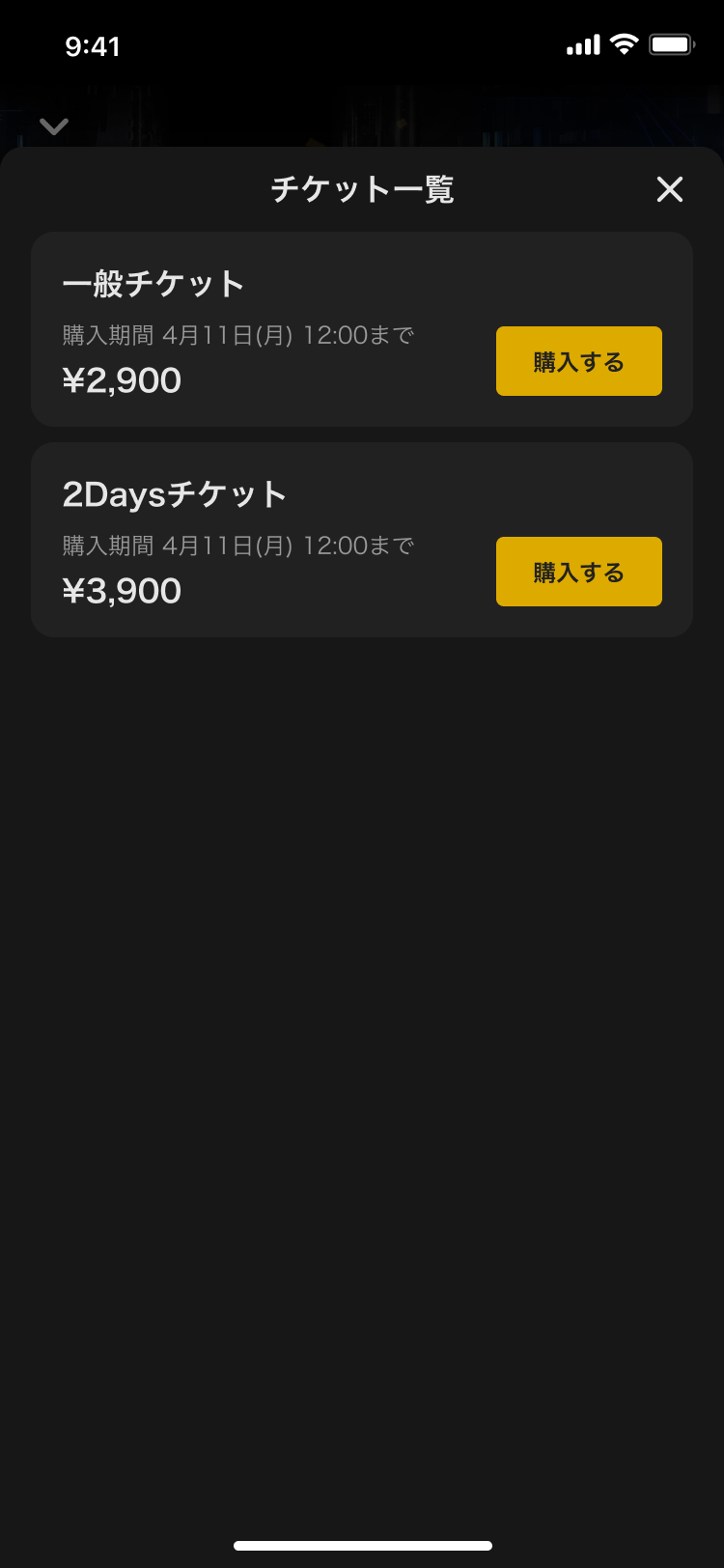The height and width of the screenshot is (1568, 724).
Task: Tap the ¥2,900 price label
Action: click(x=122, y=379)
